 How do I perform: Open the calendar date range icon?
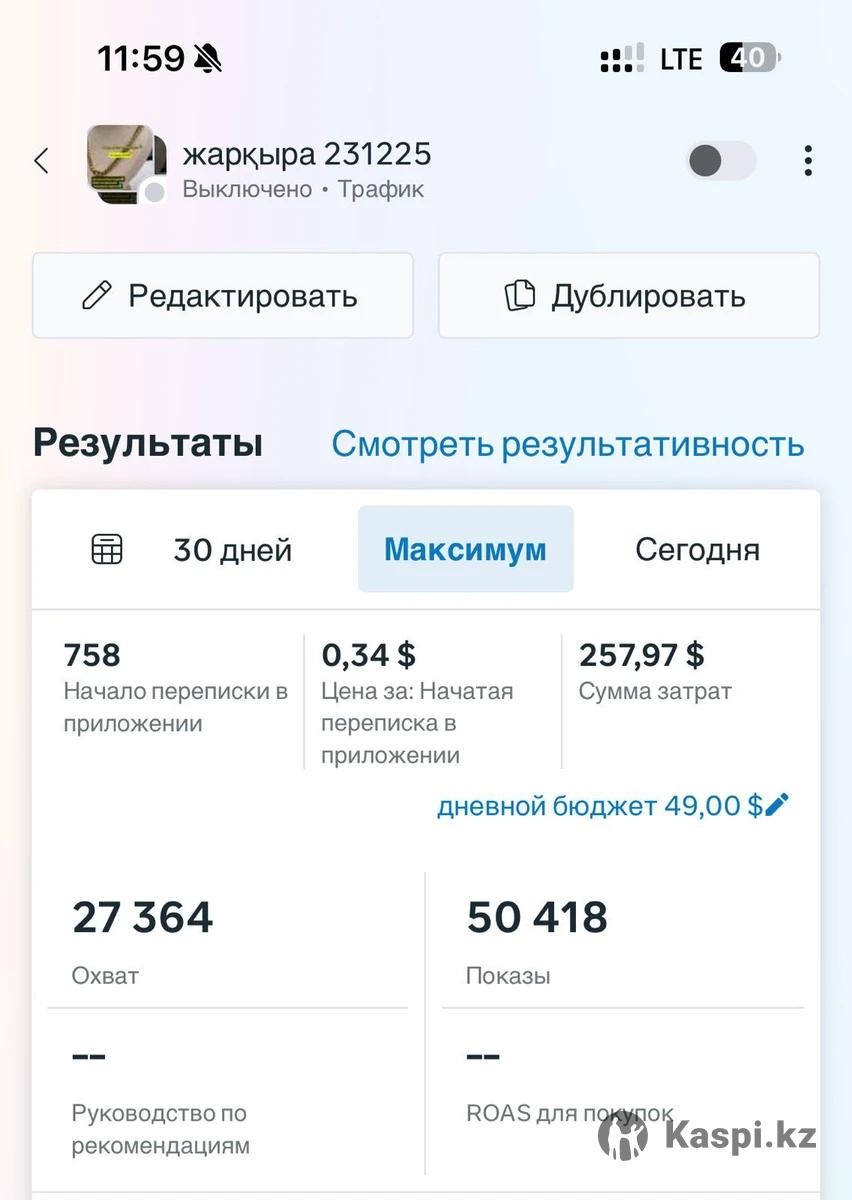tap(107, 549)
